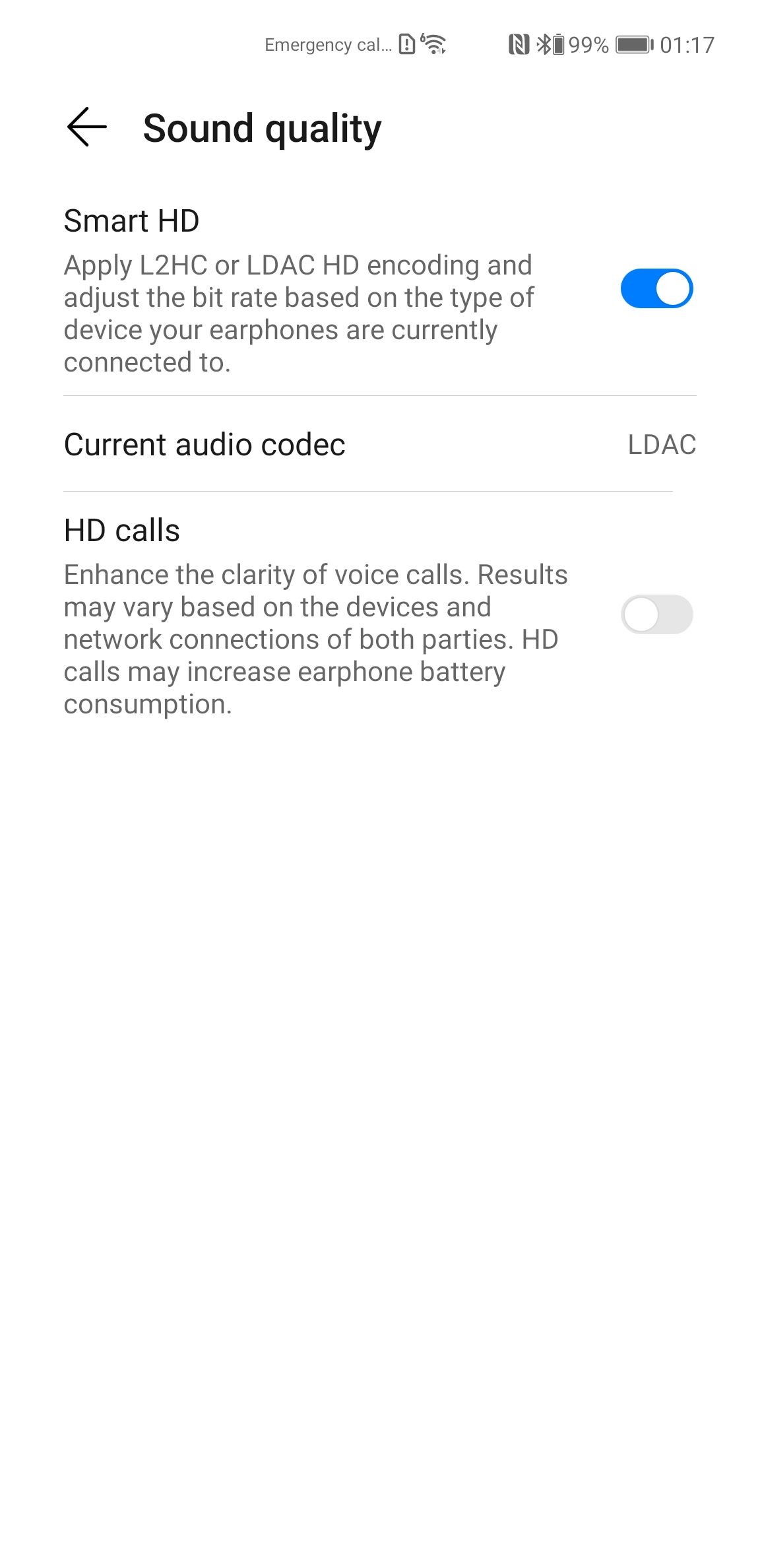Enable the HD calls switch
Screen dimensions: 760x1568
pyautogui.click(x=656, y=614)
